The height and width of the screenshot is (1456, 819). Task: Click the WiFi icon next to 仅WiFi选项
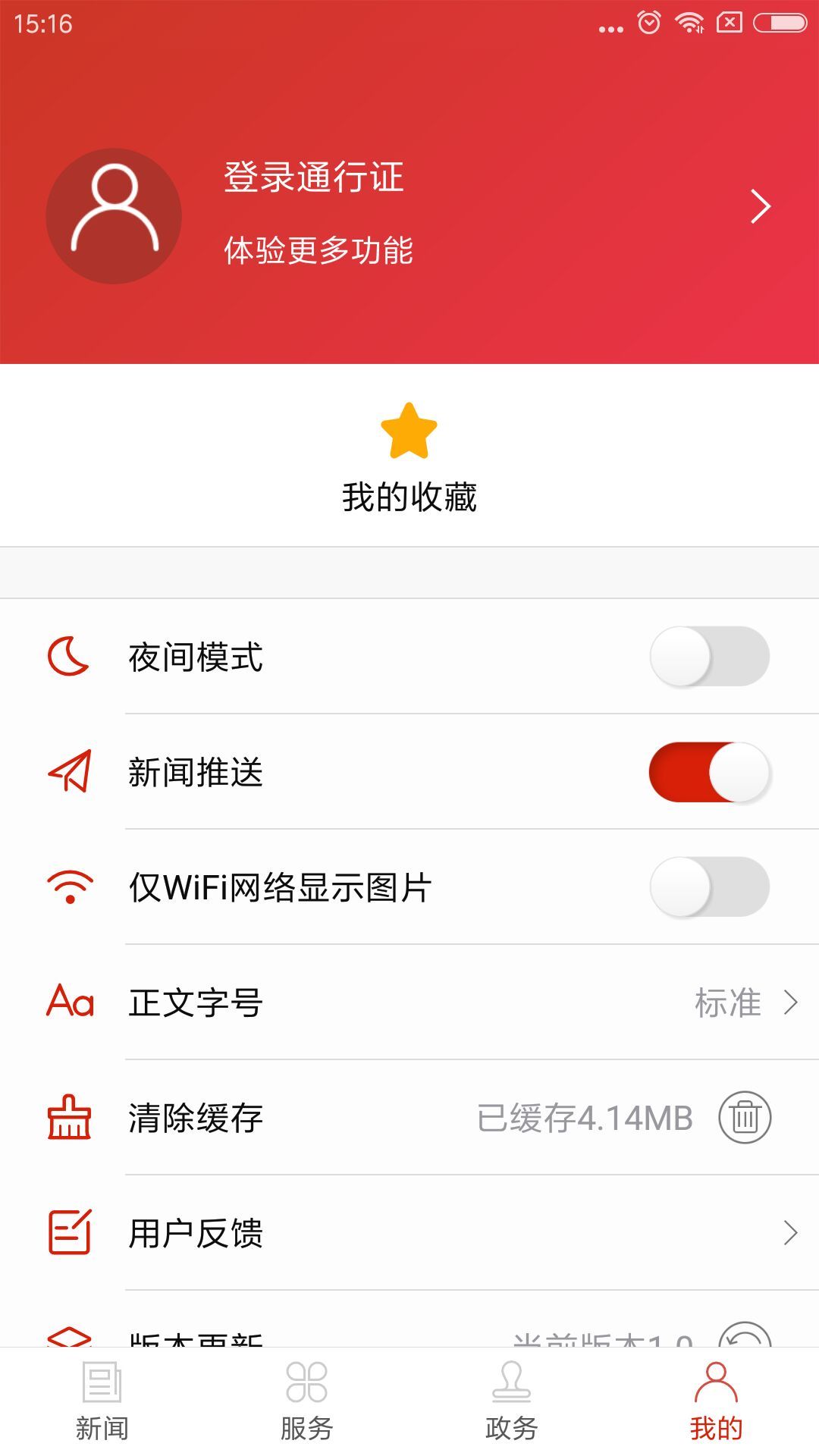point(70,887)
